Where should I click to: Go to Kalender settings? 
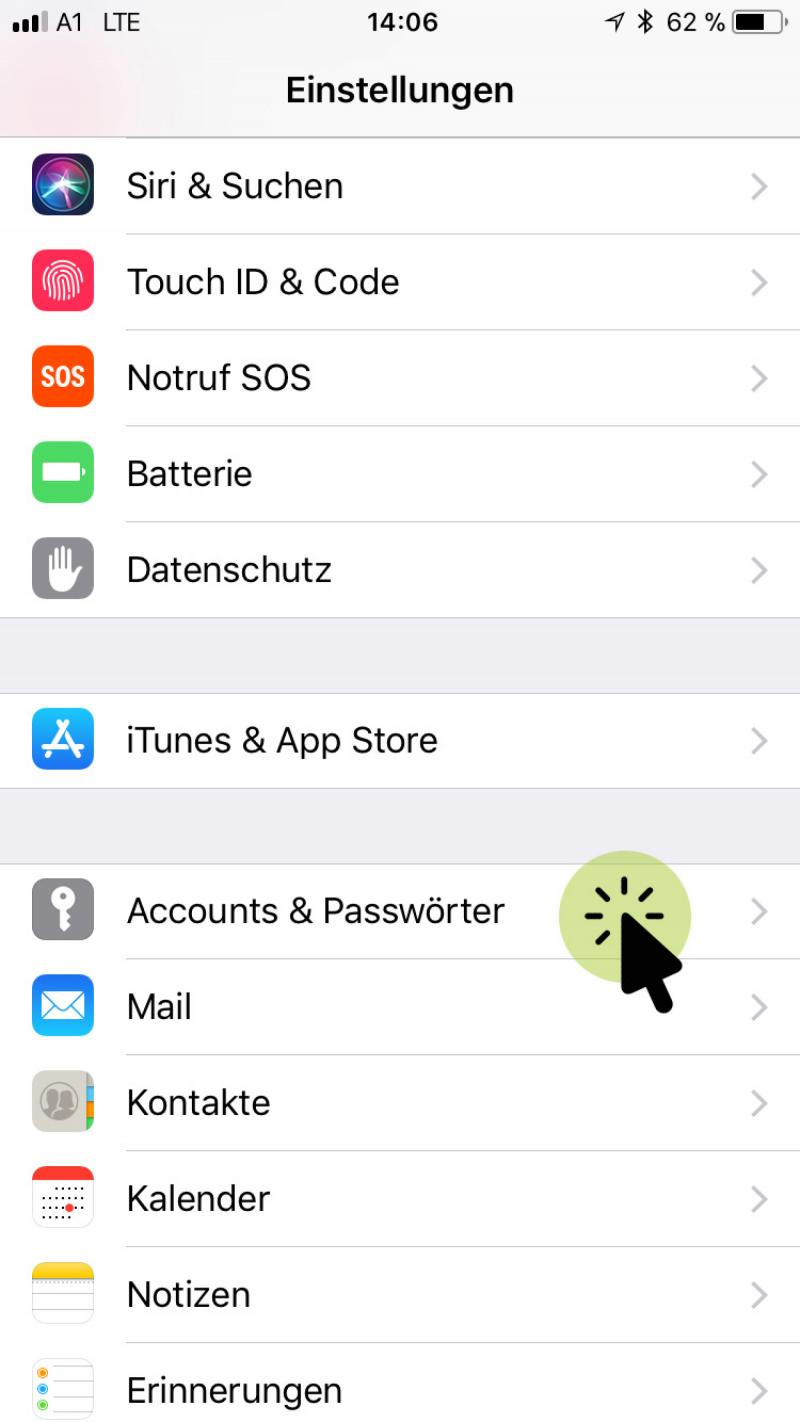(x=199, y=1199)
